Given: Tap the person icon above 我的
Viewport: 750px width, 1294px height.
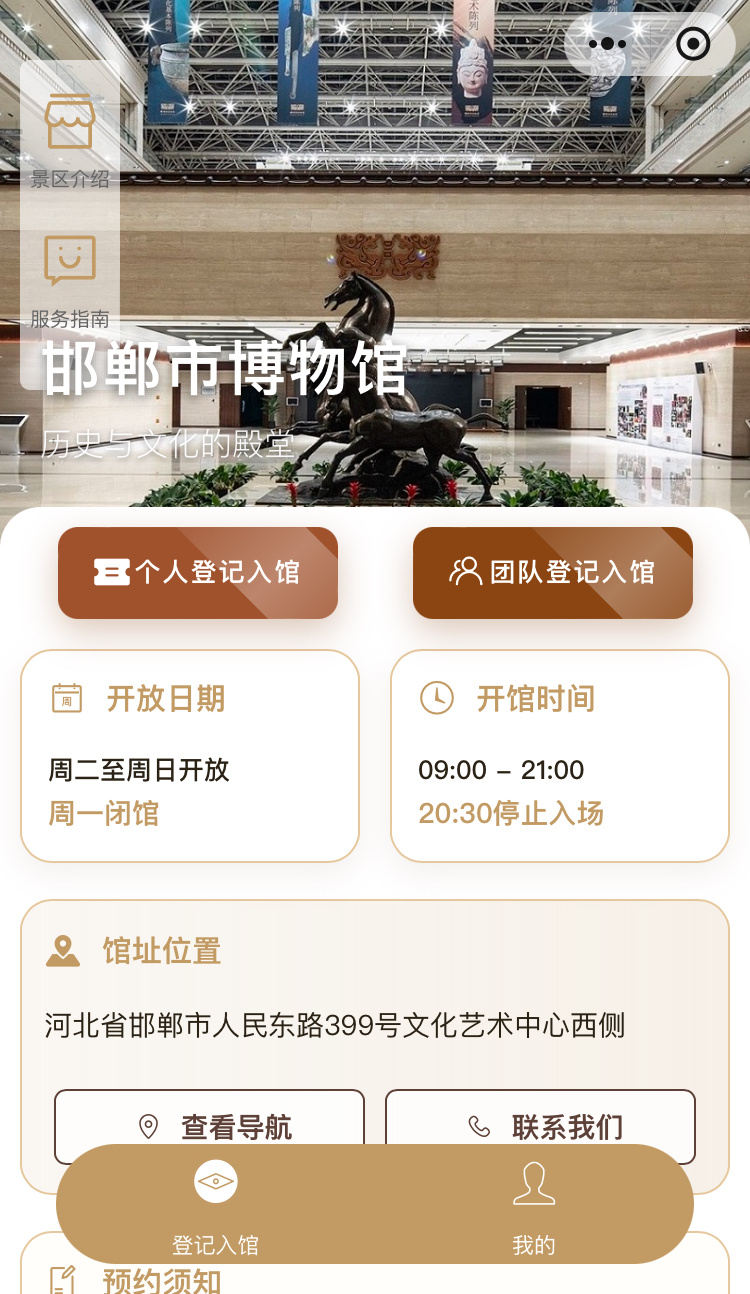Looking at the screenshot, I should (534, 1185).
